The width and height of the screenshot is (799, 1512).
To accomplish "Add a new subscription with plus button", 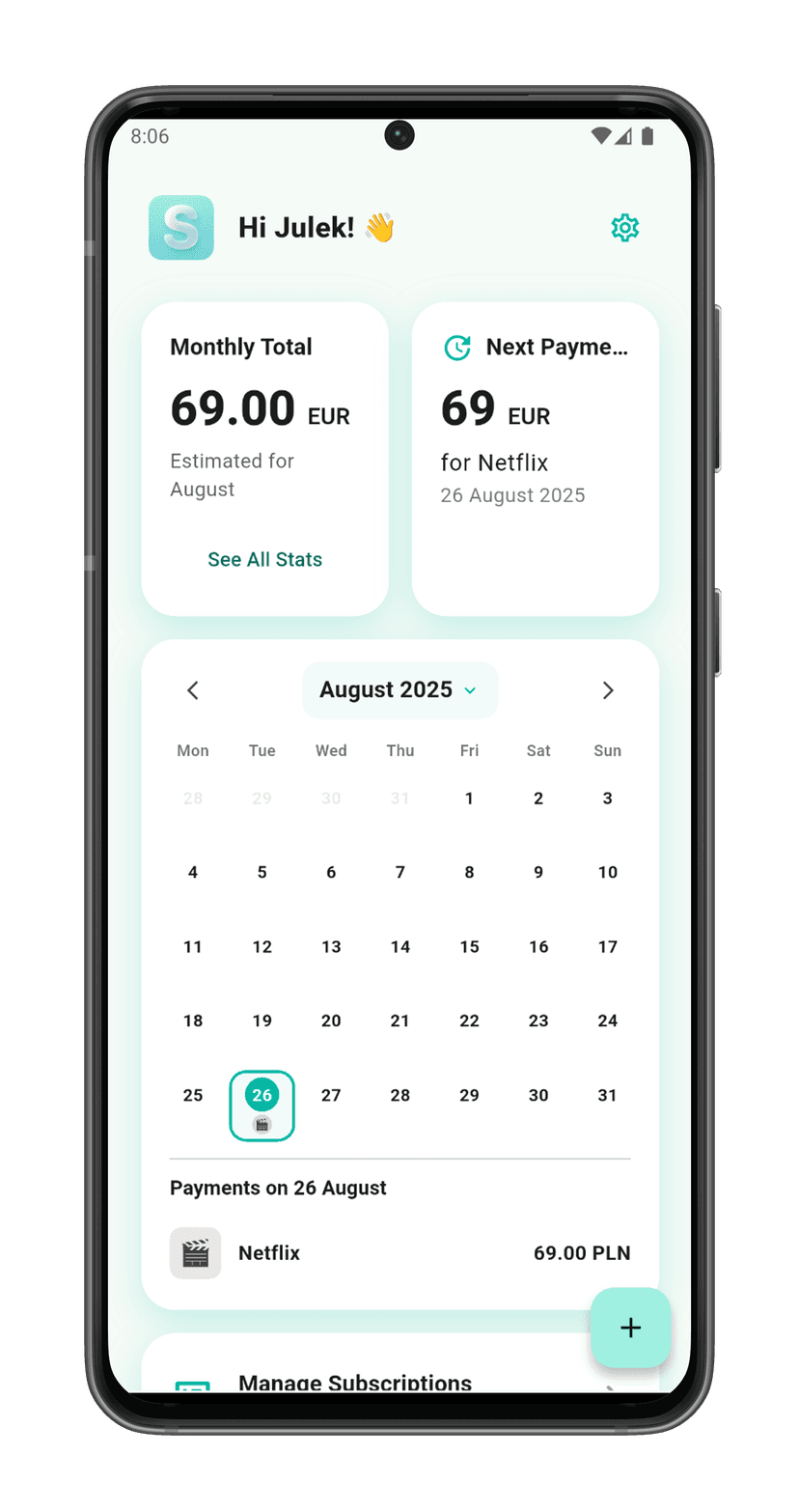I will tap(630, 1328).
